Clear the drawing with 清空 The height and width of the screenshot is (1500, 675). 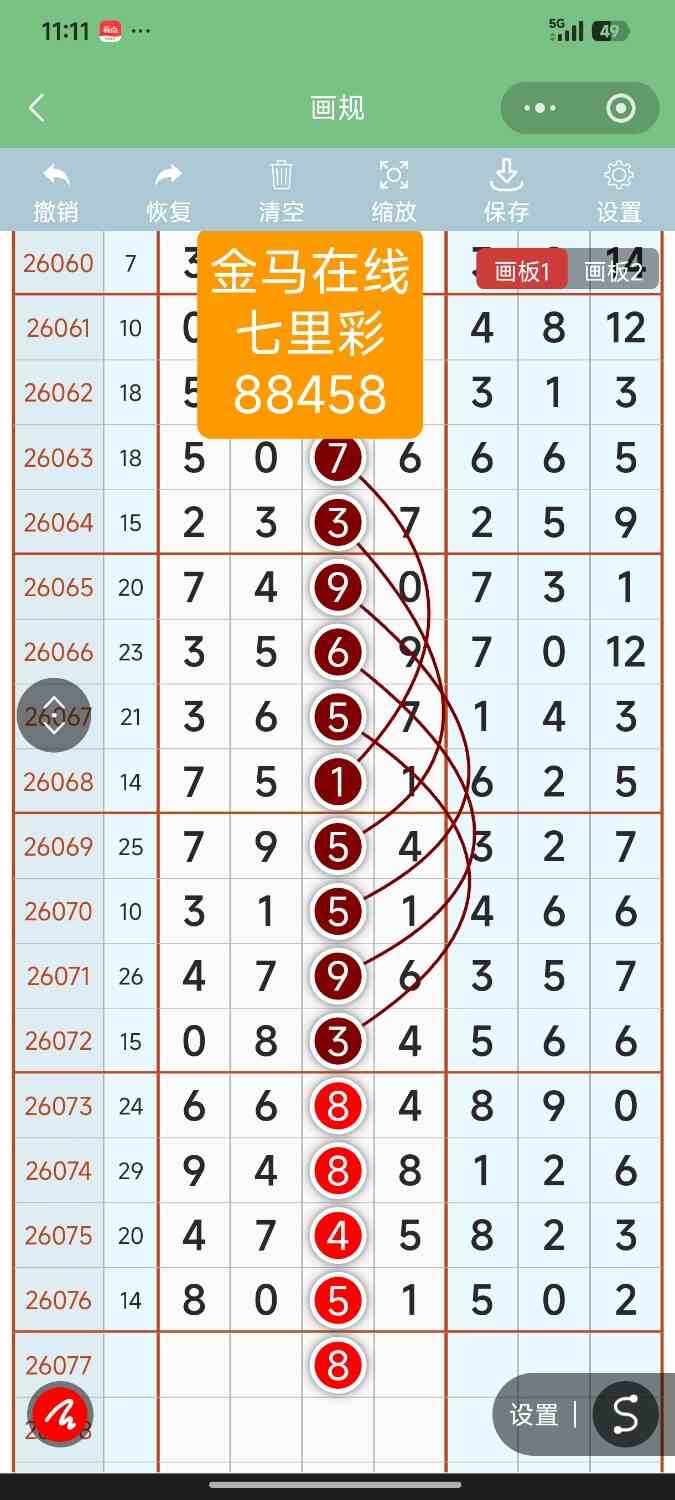[281, 192]
